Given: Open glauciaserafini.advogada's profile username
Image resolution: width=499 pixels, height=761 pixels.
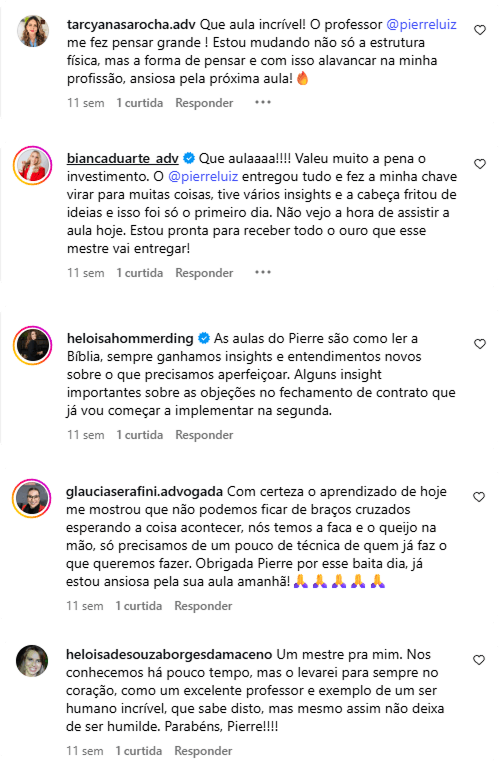Looking at the screenshot, I should 144,492.
